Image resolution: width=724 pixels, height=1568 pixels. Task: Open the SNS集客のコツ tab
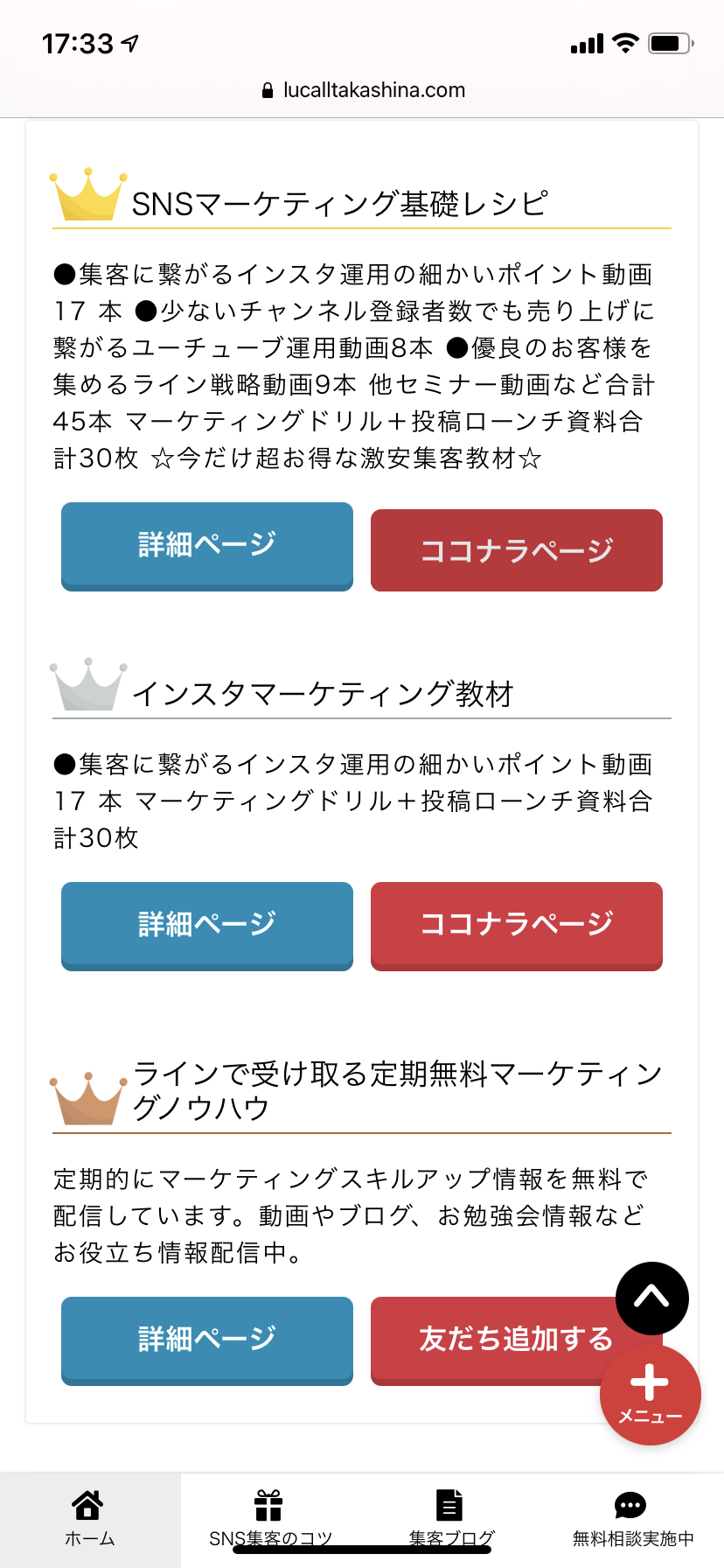(271, 1520)
